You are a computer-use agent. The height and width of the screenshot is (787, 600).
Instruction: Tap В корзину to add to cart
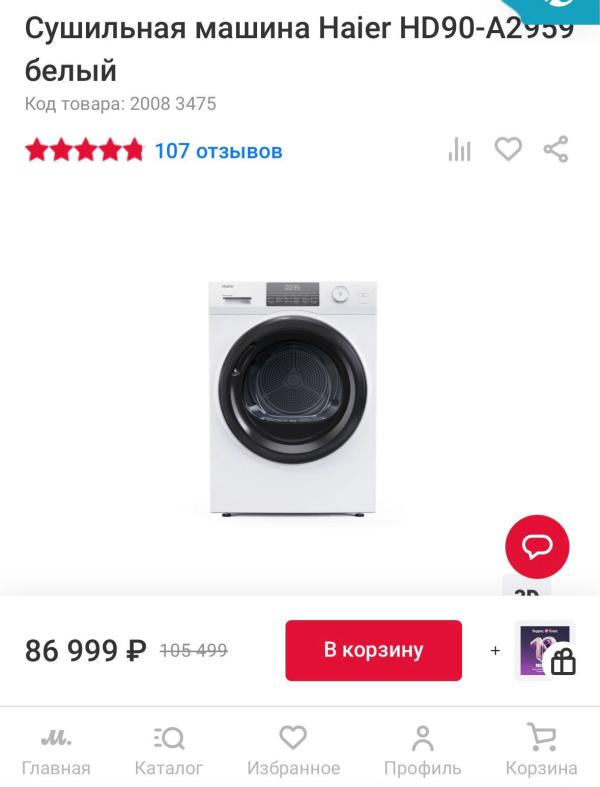pos(373,650)
